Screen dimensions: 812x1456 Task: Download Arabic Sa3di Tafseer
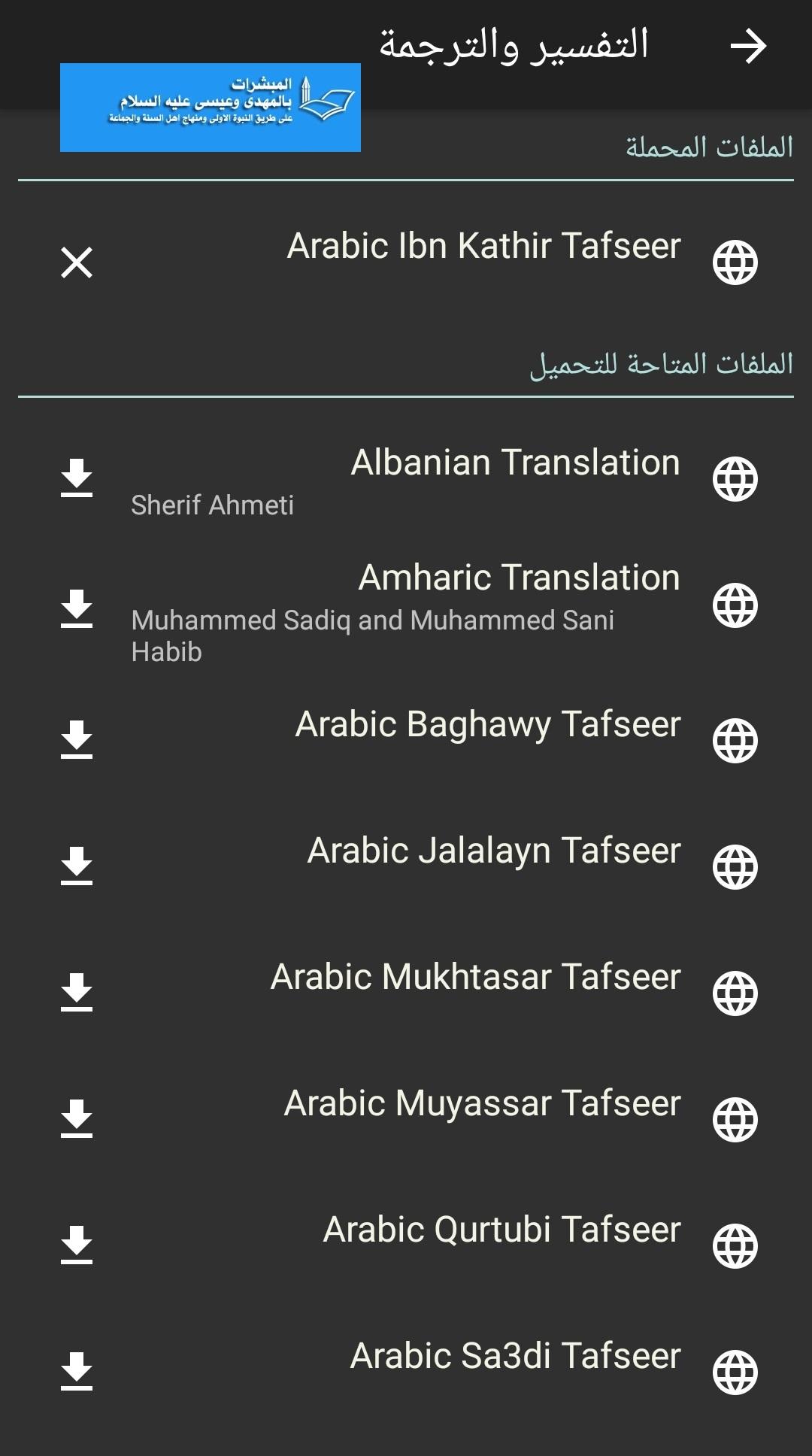click(x=77, y=1371)
